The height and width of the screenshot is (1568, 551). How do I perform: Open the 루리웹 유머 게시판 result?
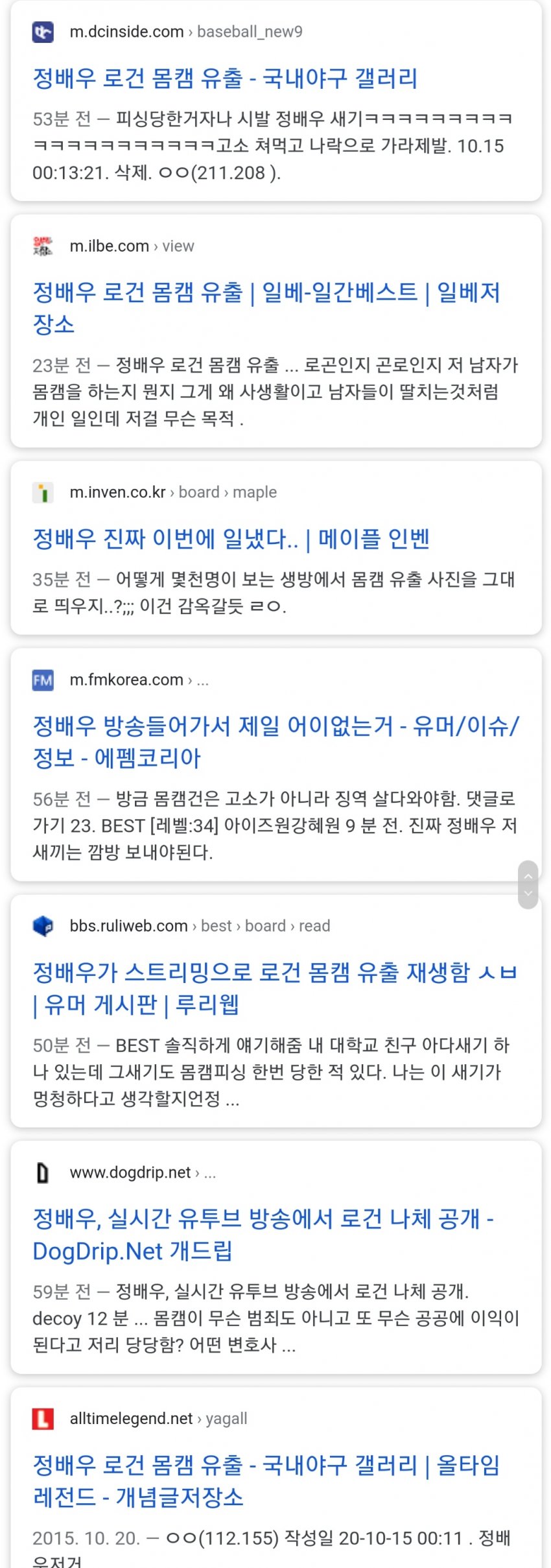click(x=274, y=973)
